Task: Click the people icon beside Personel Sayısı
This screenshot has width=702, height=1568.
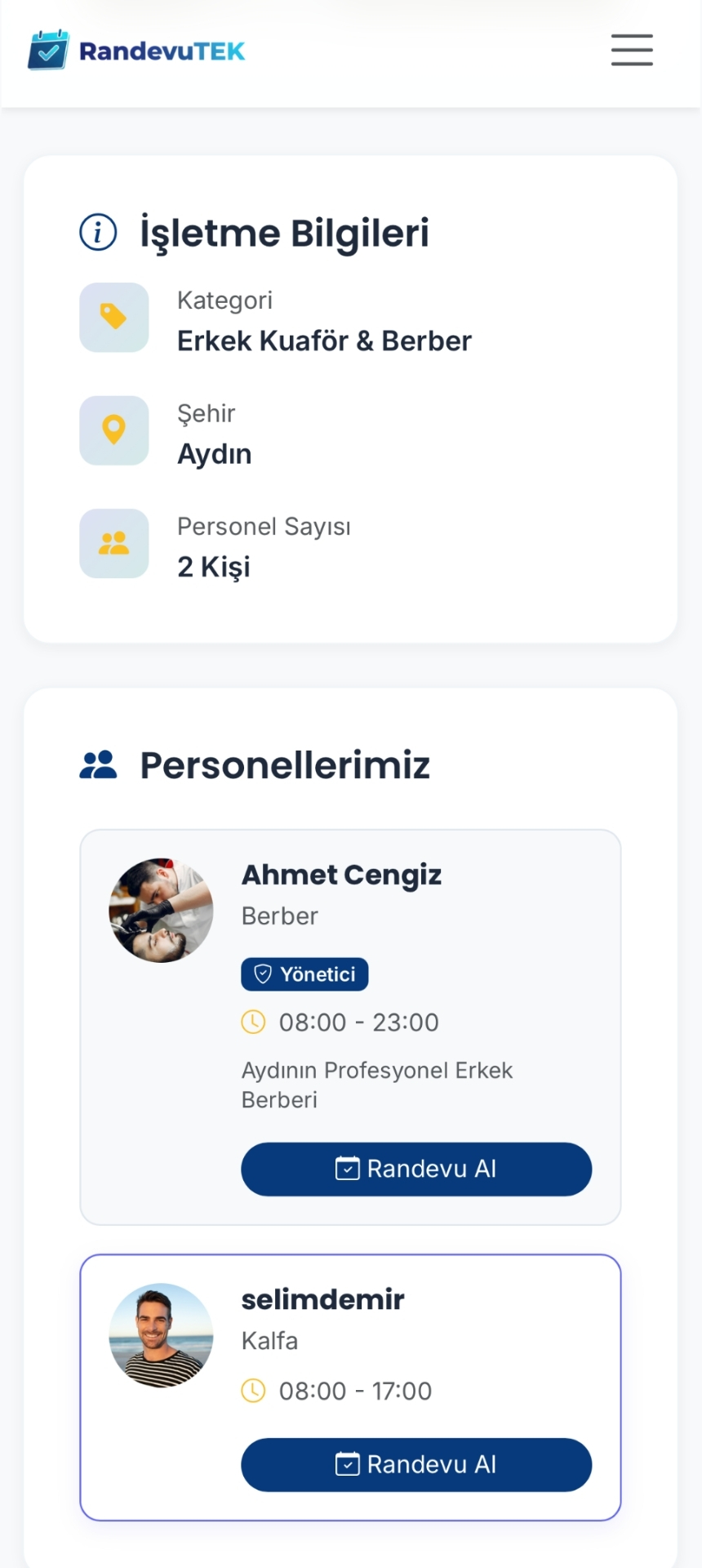Action: tap(113, 543)
